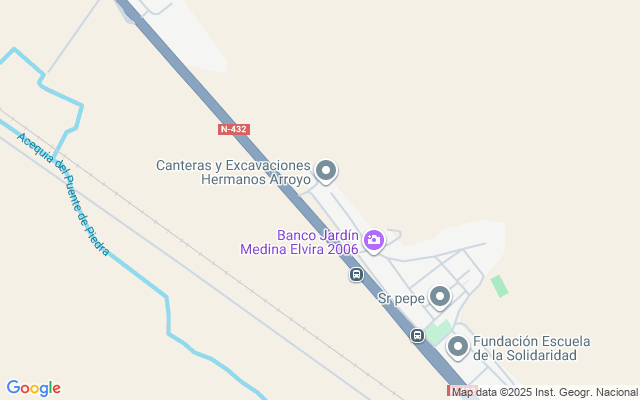This screenshot has width=640, height=400.
Task: Open the Banco Jardín Medina Elvira 2006 pin
Action: tap(374, 239)
